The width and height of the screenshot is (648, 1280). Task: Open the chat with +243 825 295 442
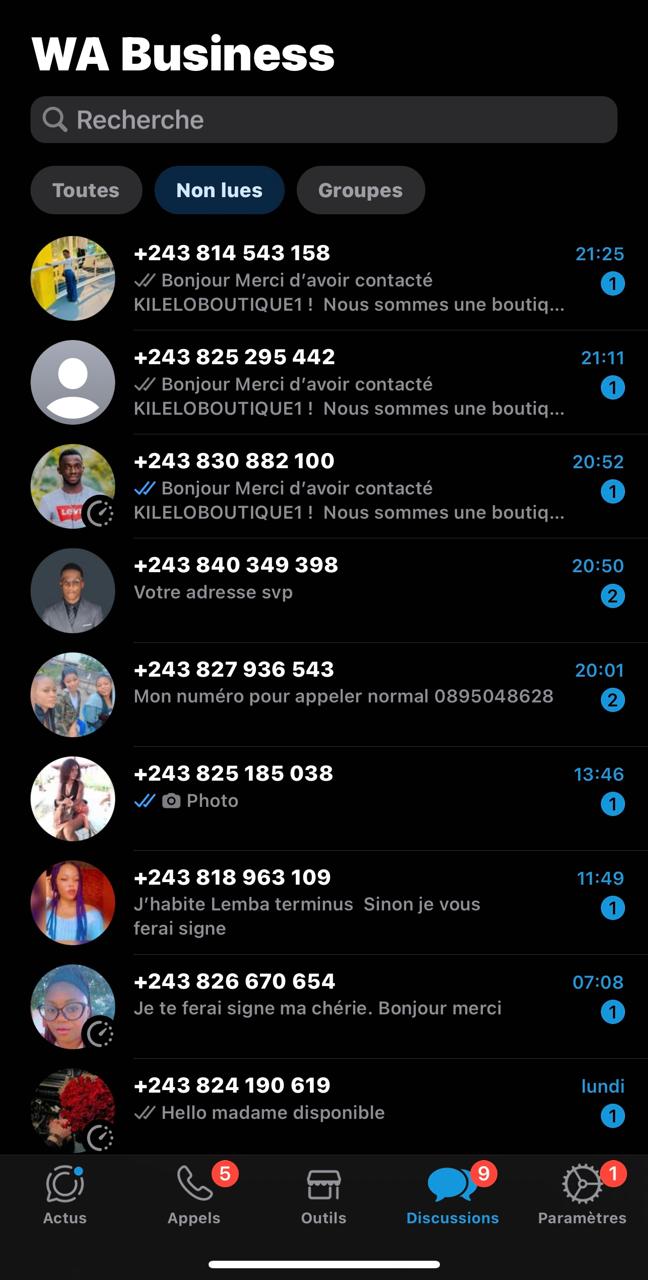324,383
